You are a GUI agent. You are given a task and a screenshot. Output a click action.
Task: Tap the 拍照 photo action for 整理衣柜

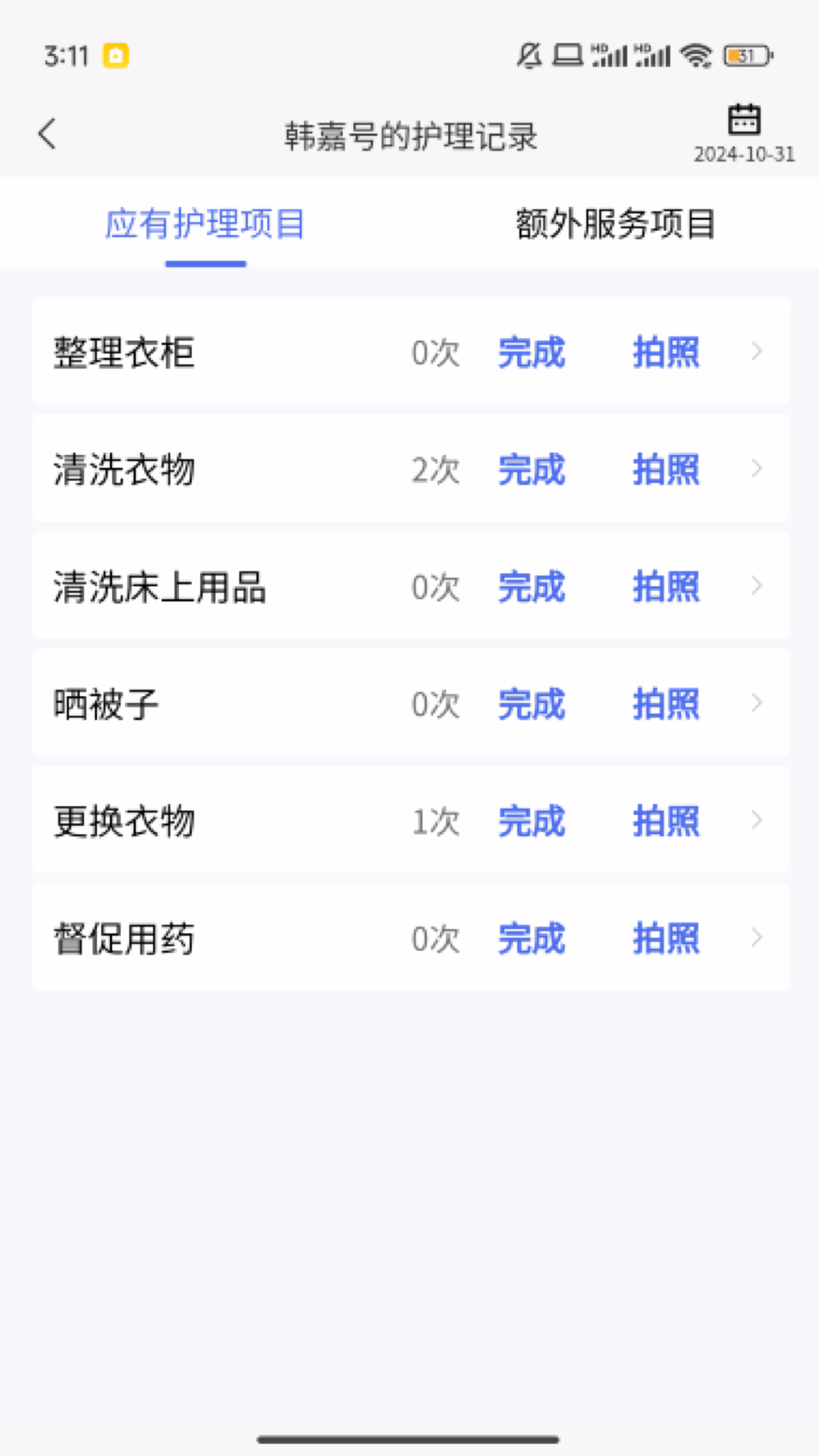pyautogui.click(x=665, y=352)
